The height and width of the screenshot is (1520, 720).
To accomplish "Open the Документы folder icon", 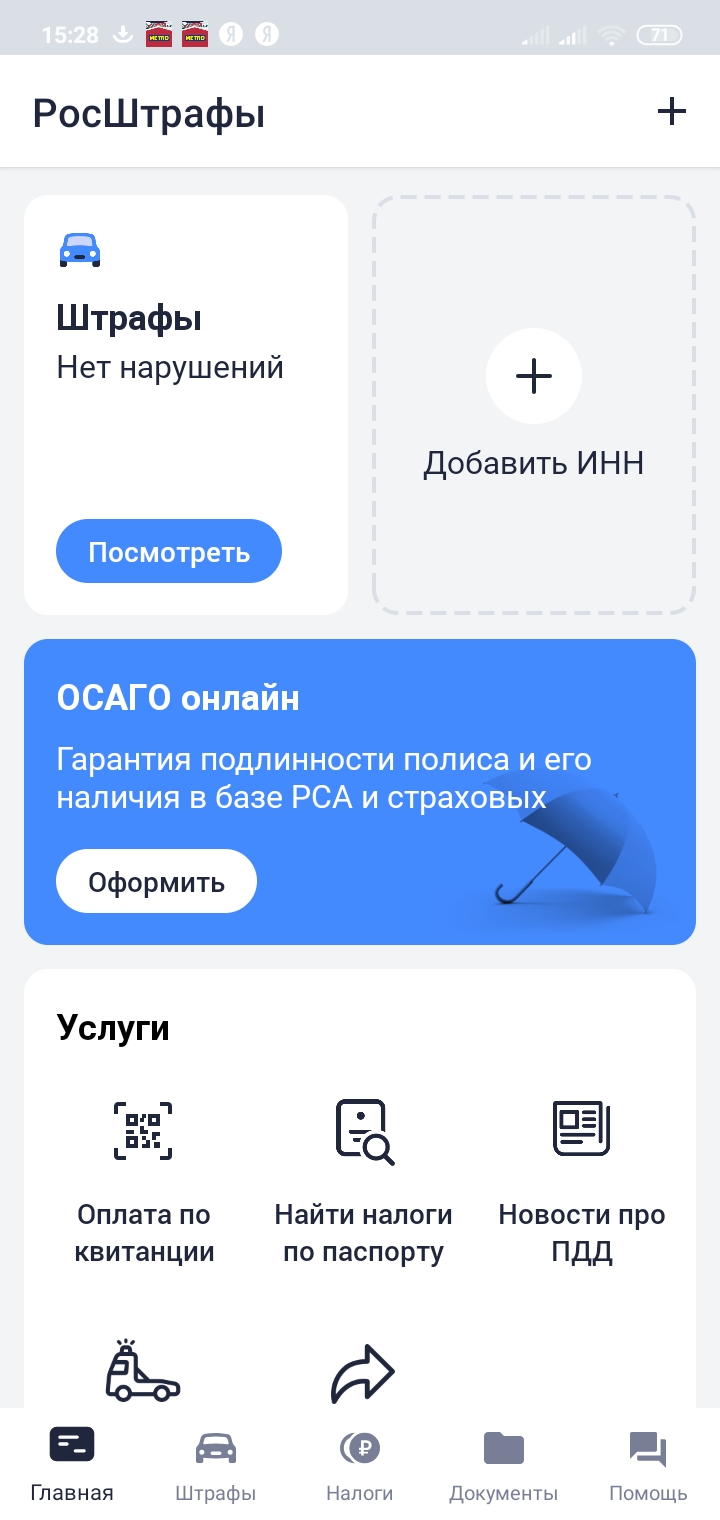I will (x=504, y=1444).
